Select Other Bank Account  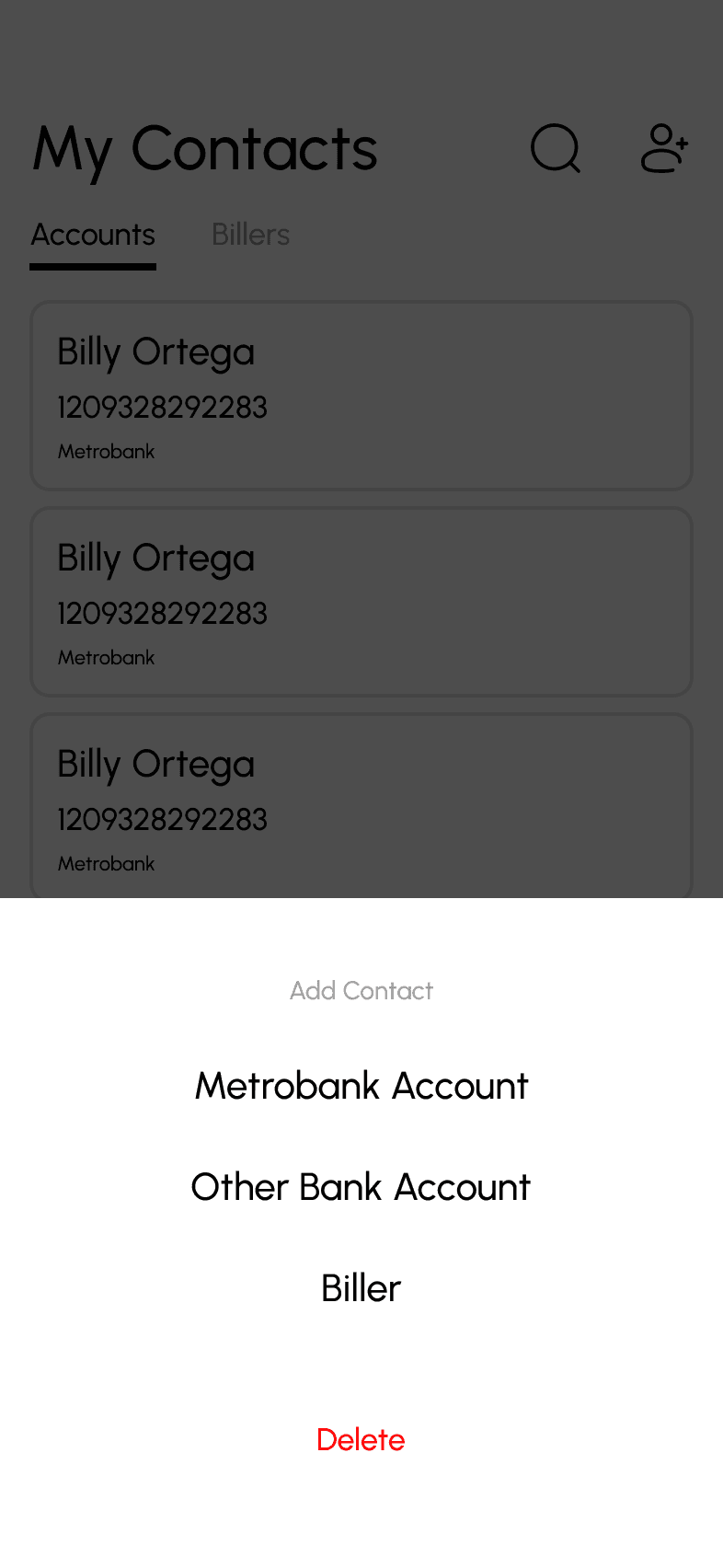click(x=361, y=1187)
